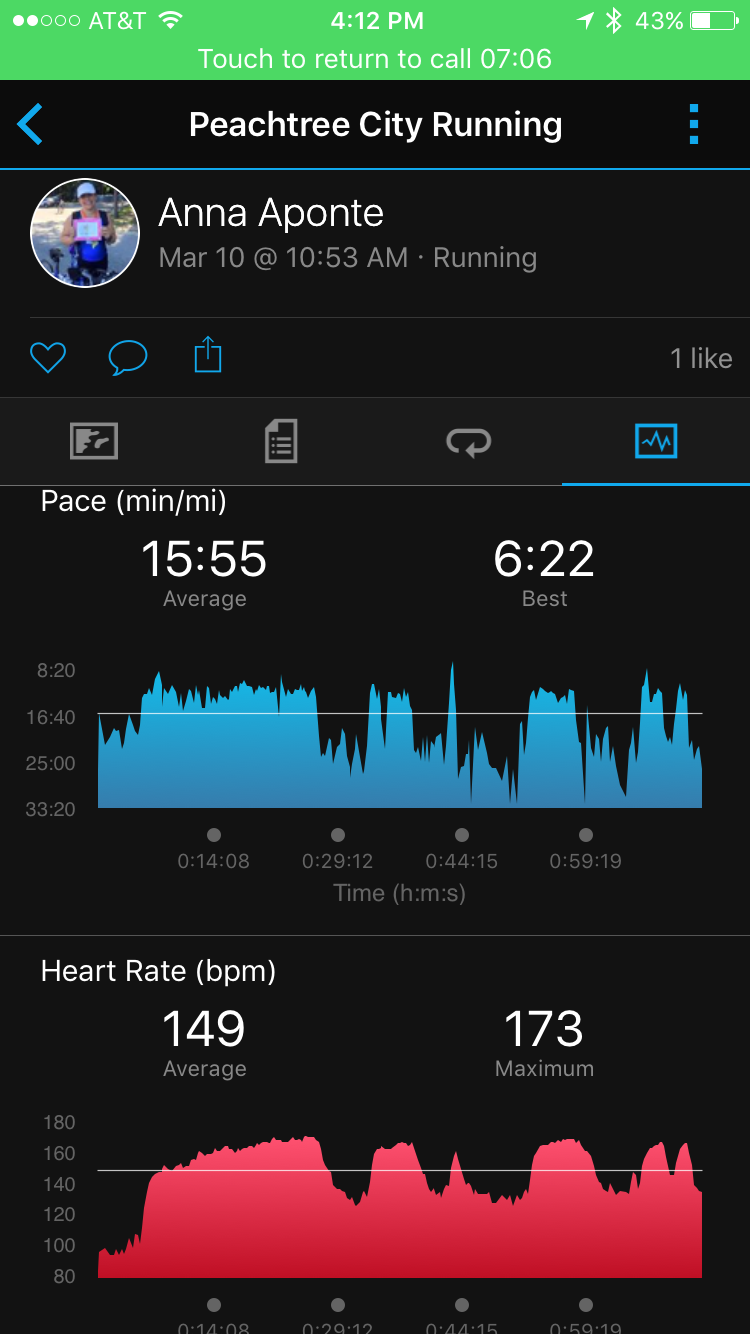Screen dimensions: 750x1334
Task: Open the three-dot overflow menu
Action: 694,126
